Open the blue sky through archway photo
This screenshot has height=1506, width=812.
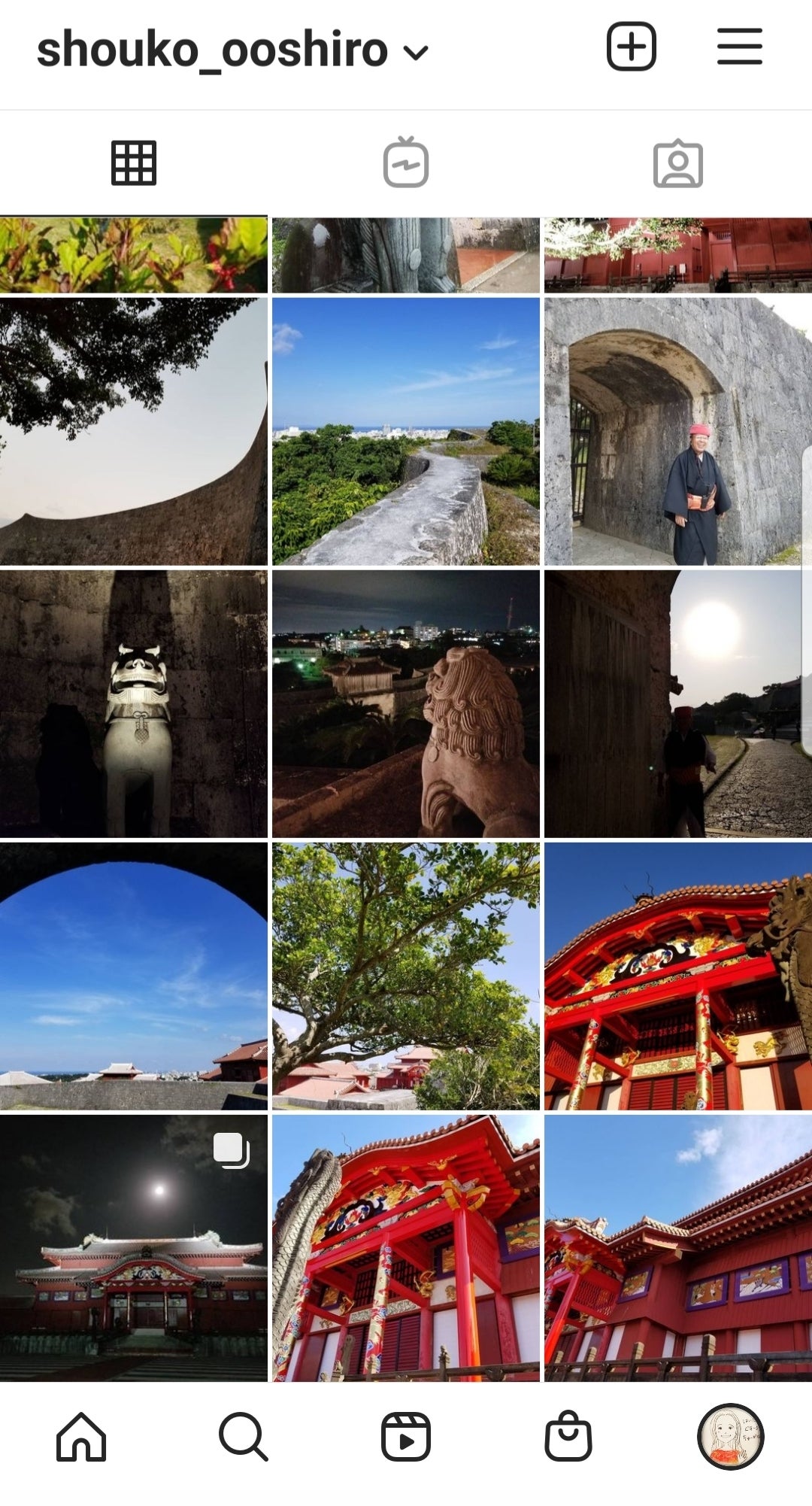pos(134,976)
